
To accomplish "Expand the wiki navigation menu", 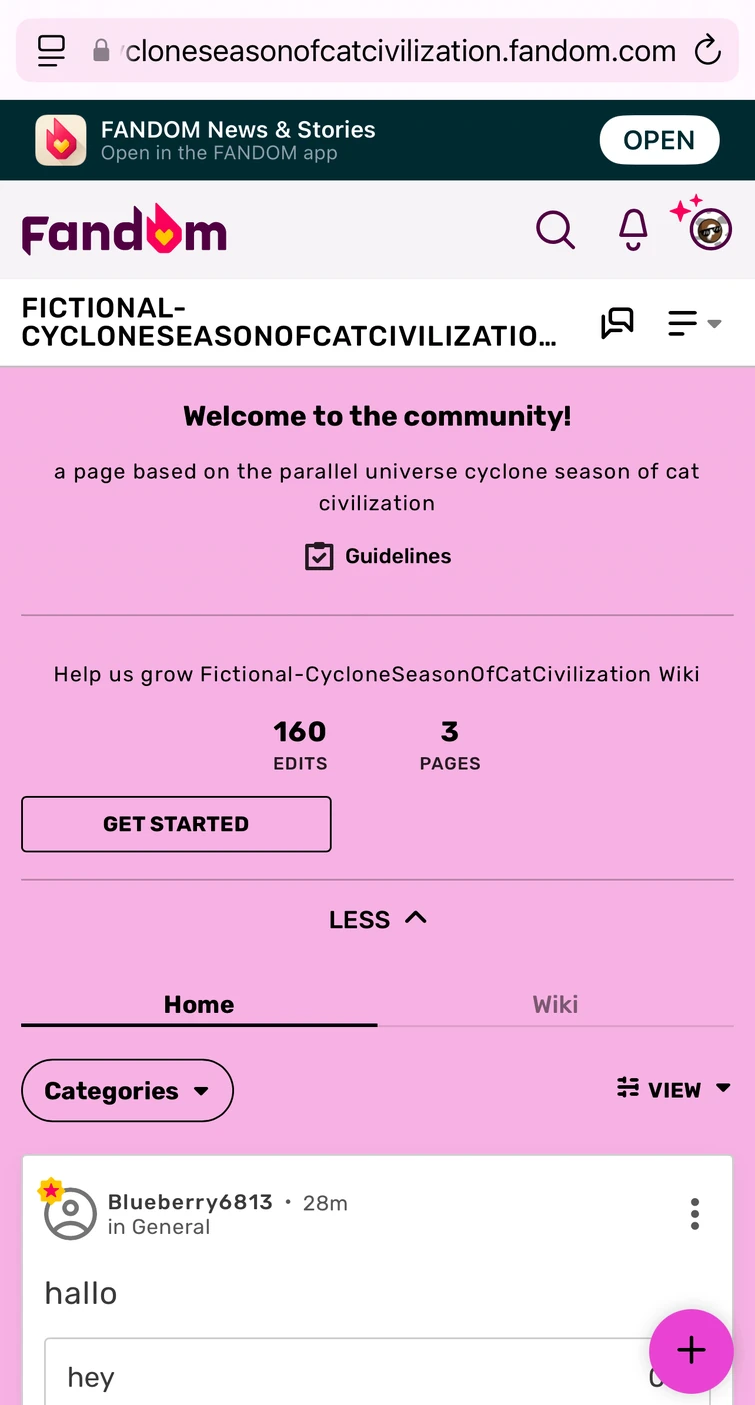I will point(694,323).
